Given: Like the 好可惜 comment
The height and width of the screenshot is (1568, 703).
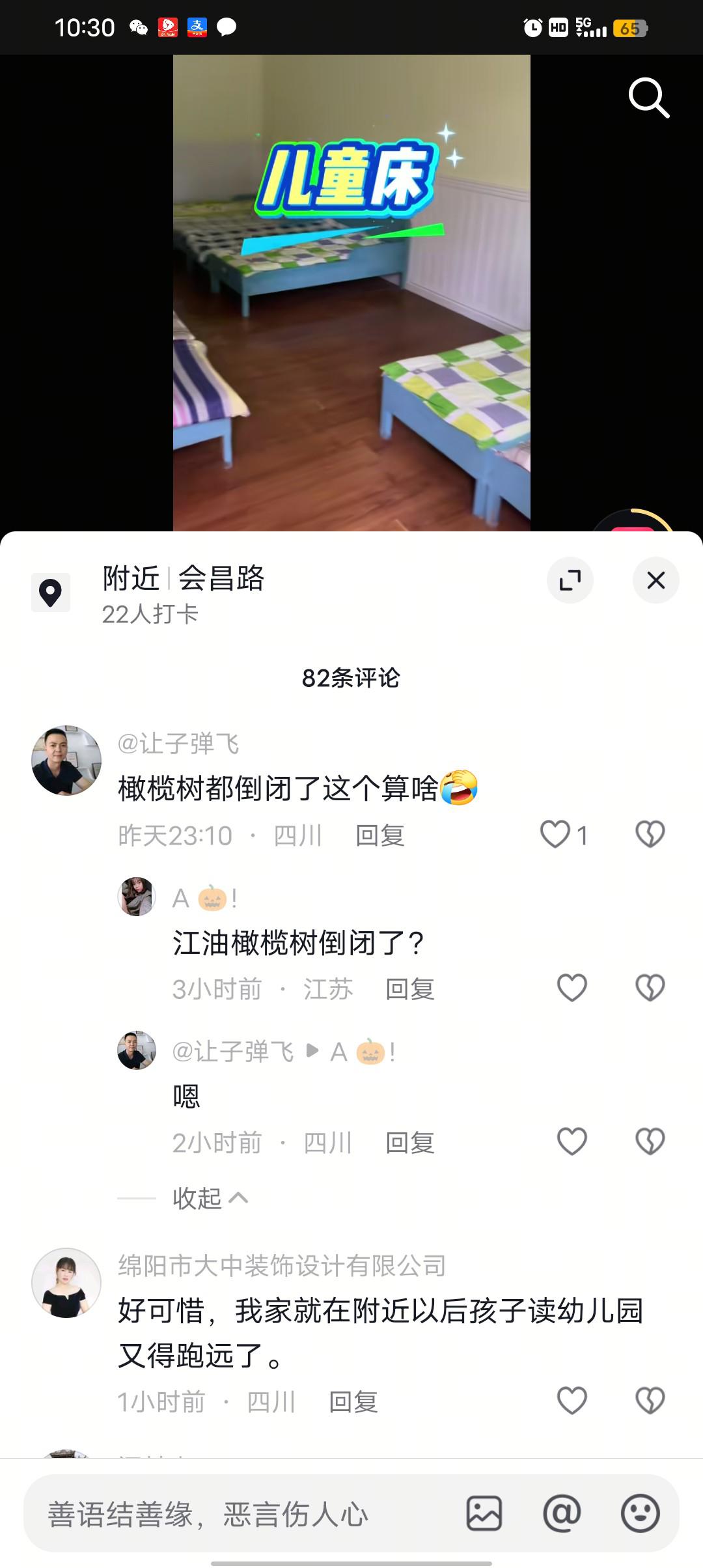Looking at the screenshot, I should click(572, 1401).
